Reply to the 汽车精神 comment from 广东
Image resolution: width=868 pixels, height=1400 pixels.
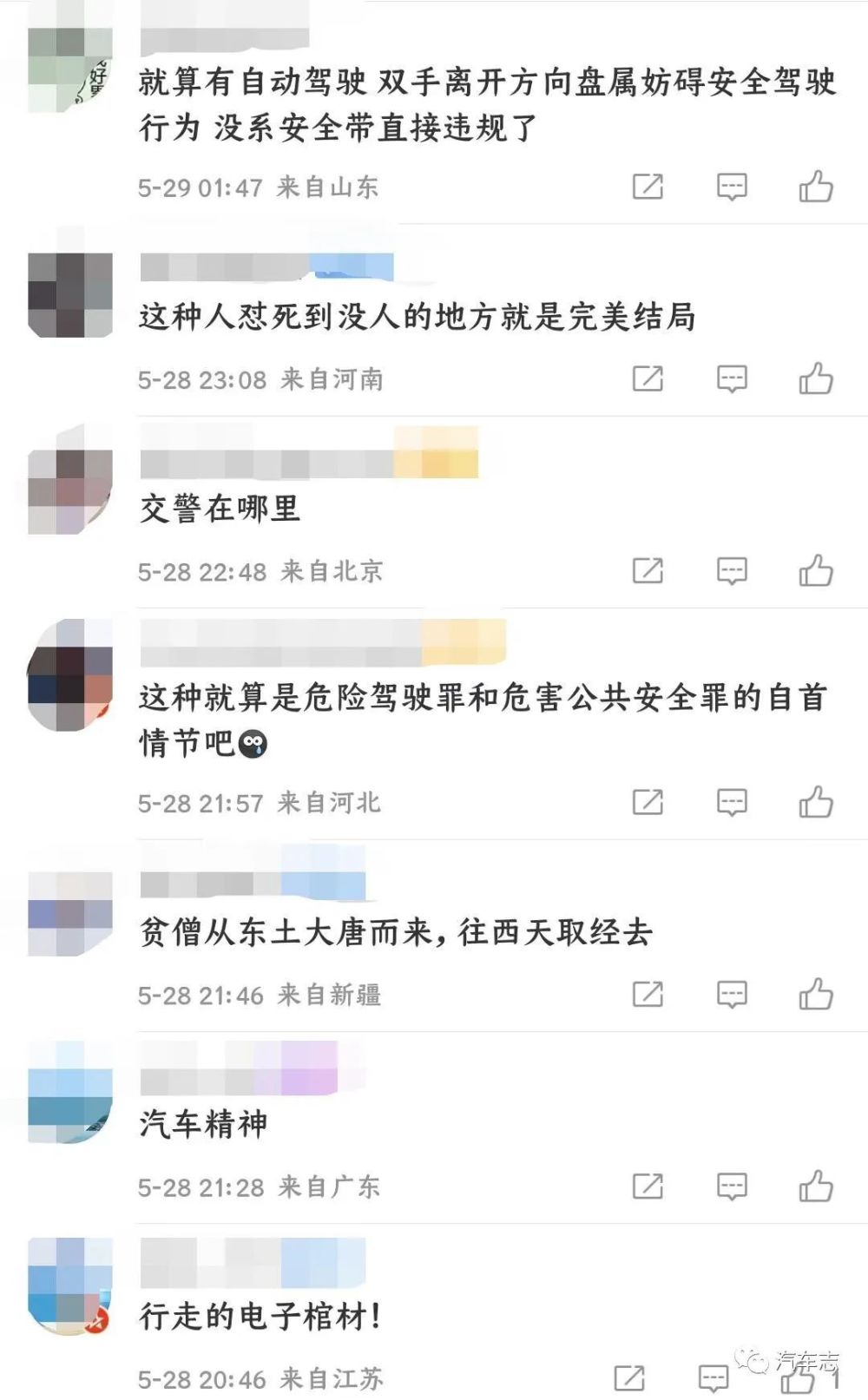click(732, 1186)
